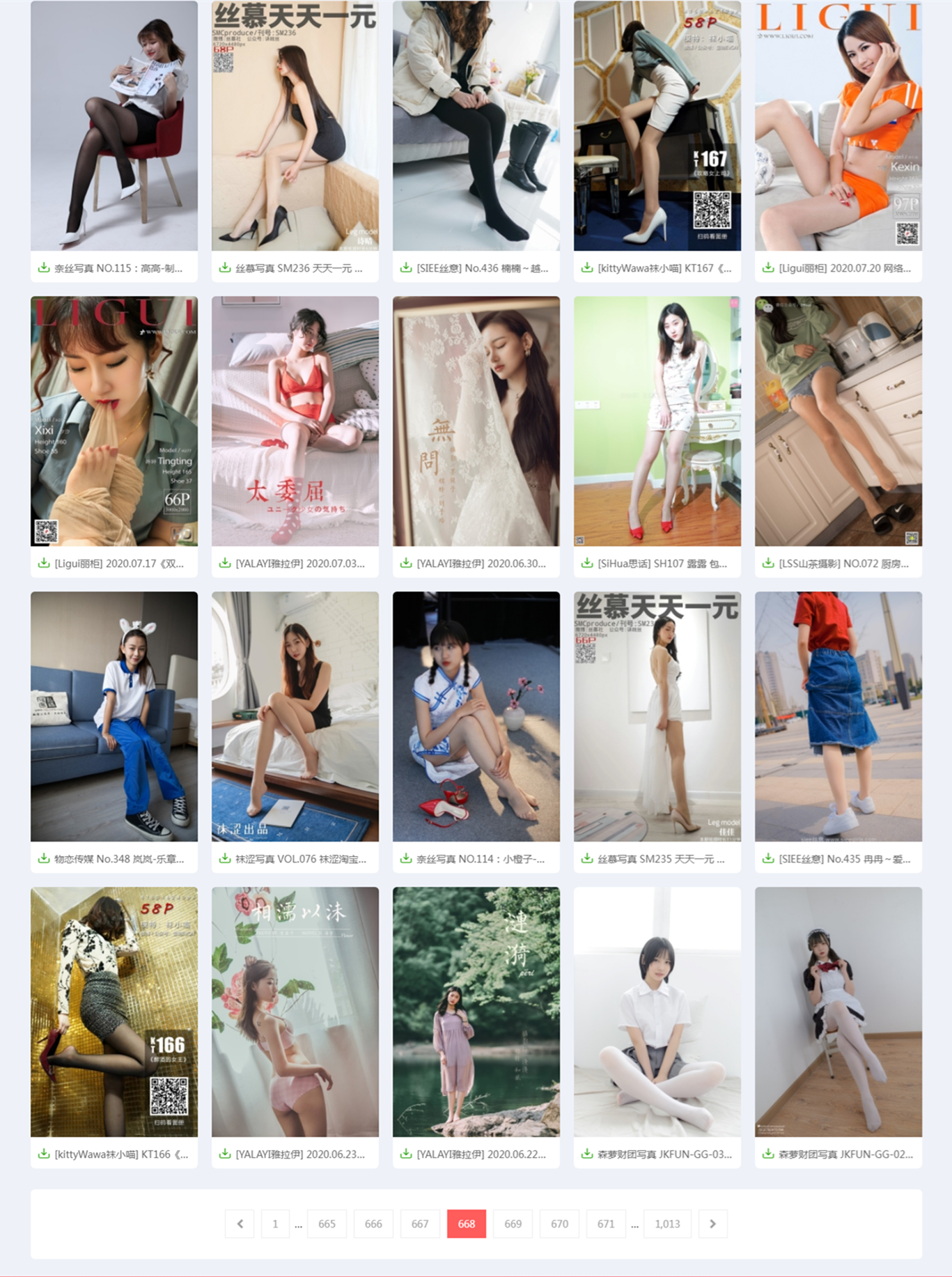Viewport: 952px width, 1277px height.
Task: Go to next page arrow
Action: 712,1223
